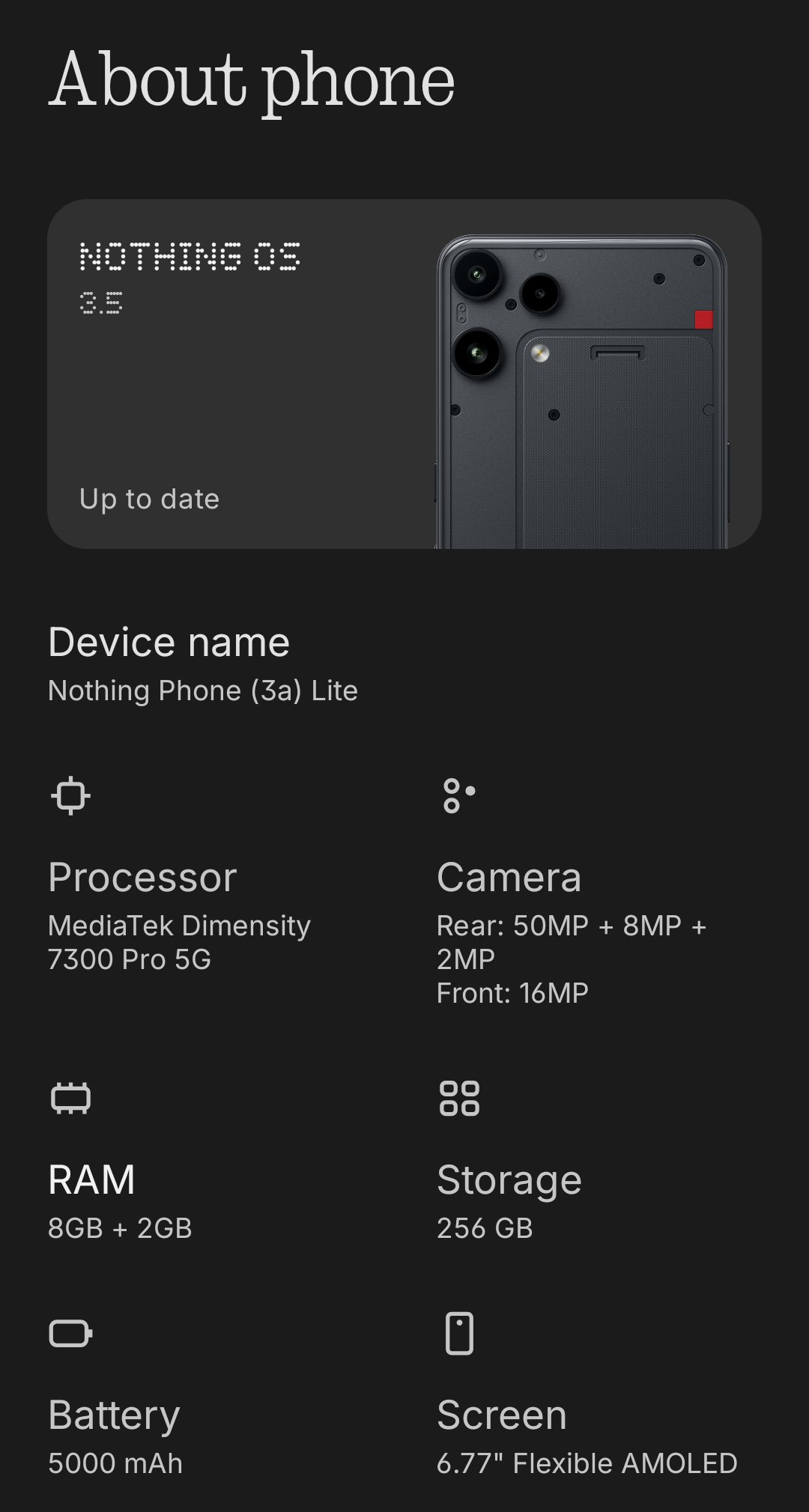This screenshot has height=1512, width=809.
Task: Open the Nothing OS 3.5 update card
Action: coord(404,373)
